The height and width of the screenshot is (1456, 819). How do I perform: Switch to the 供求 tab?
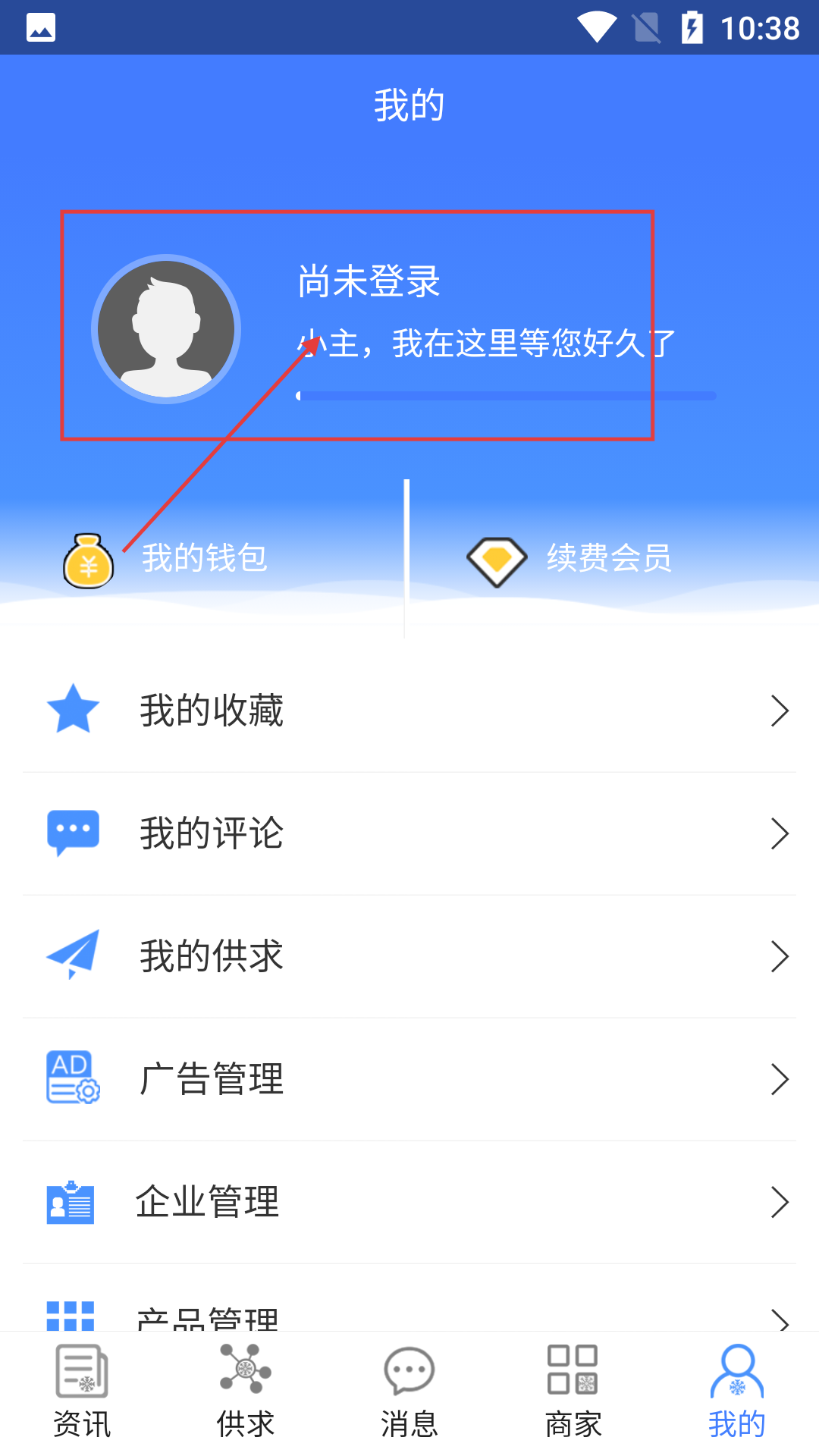pyautogui.click(x=245, y=1392)
